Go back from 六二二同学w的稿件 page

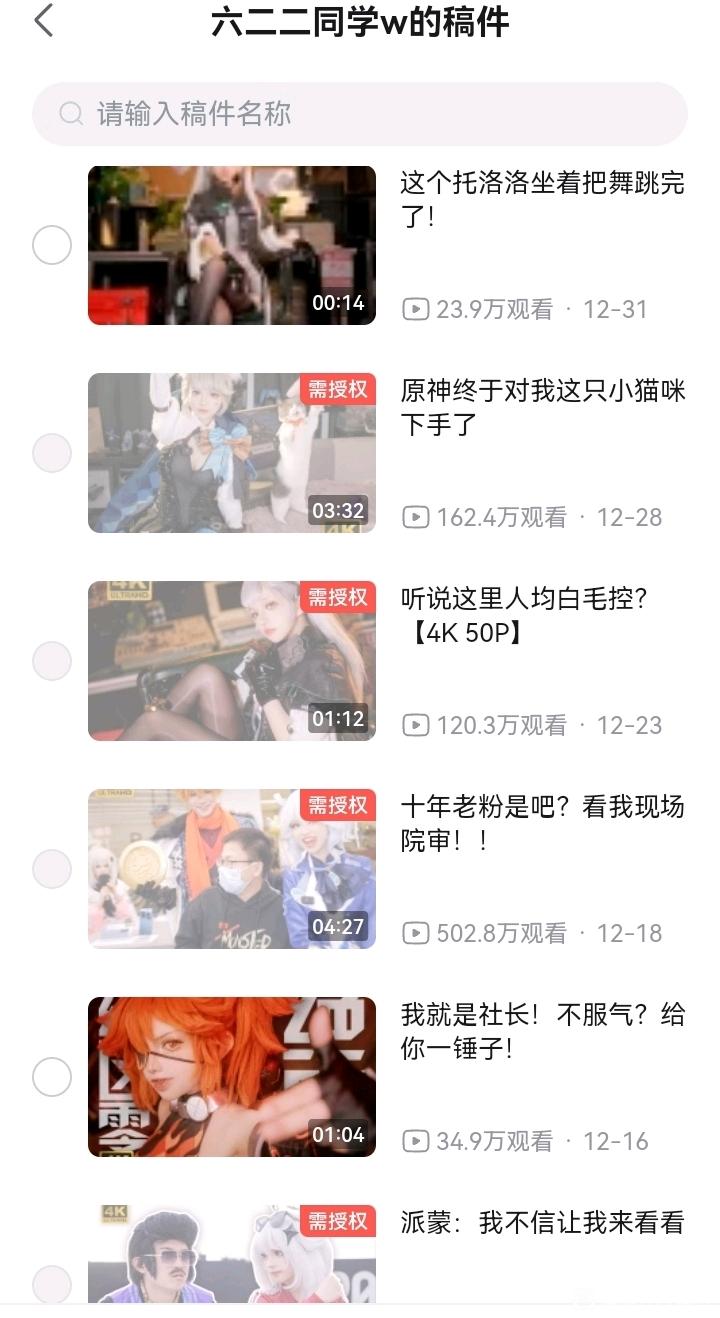point(44,21)
